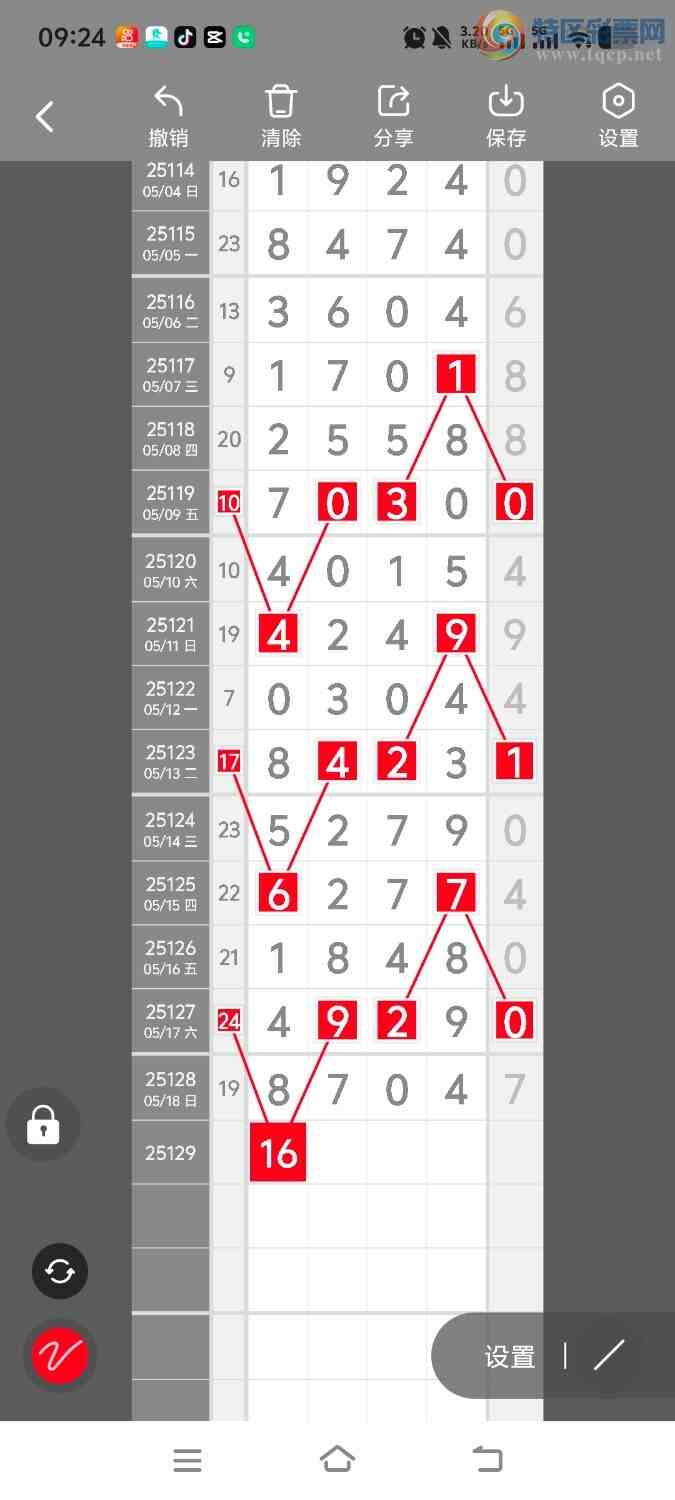The height and width of the screenshot is (1500, 675).
Task: Save the chart with 保存
Action: (506, 117)
